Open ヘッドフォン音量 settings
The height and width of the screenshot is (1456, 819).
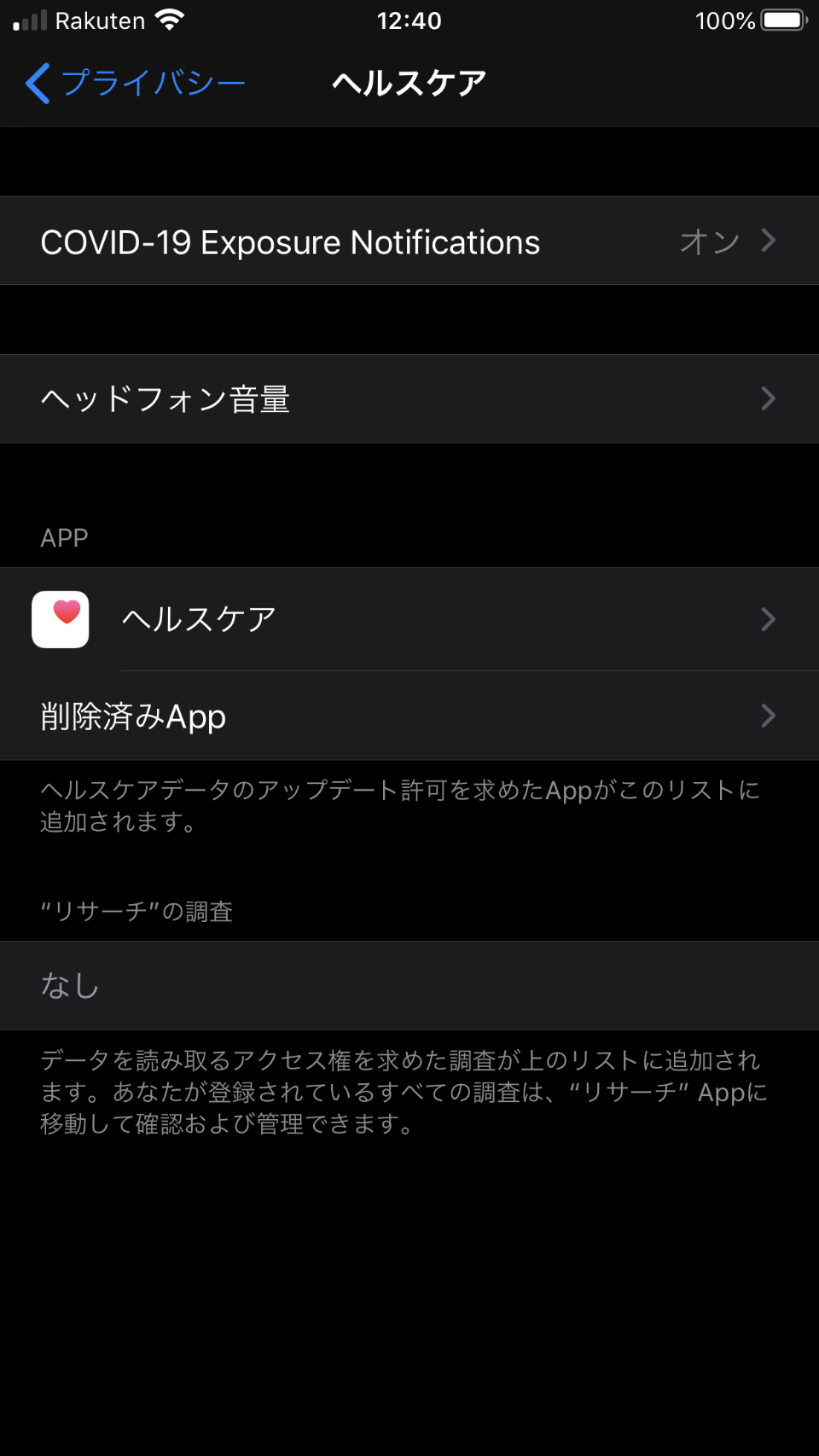tap(409, 399)
